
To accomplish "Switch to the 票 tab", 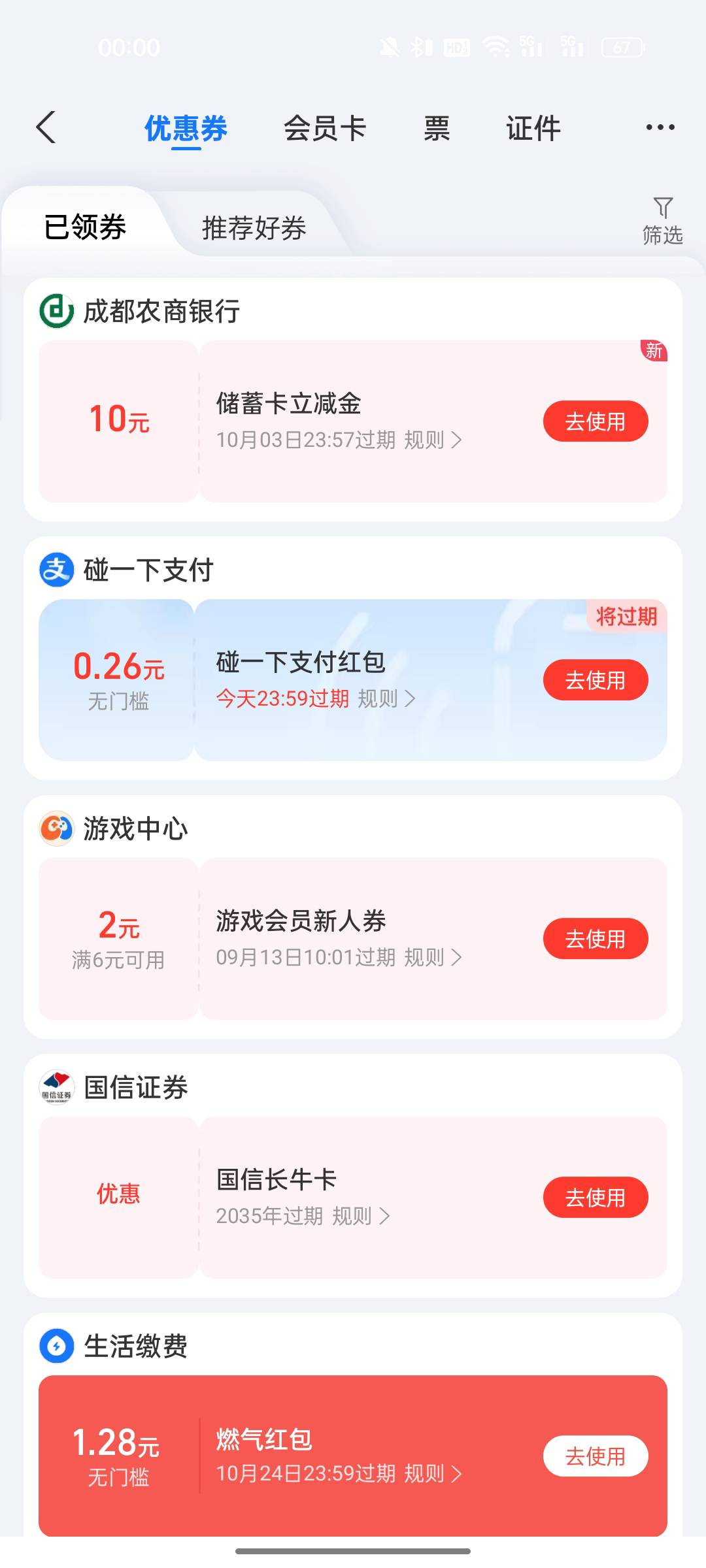I will point(437,128).
